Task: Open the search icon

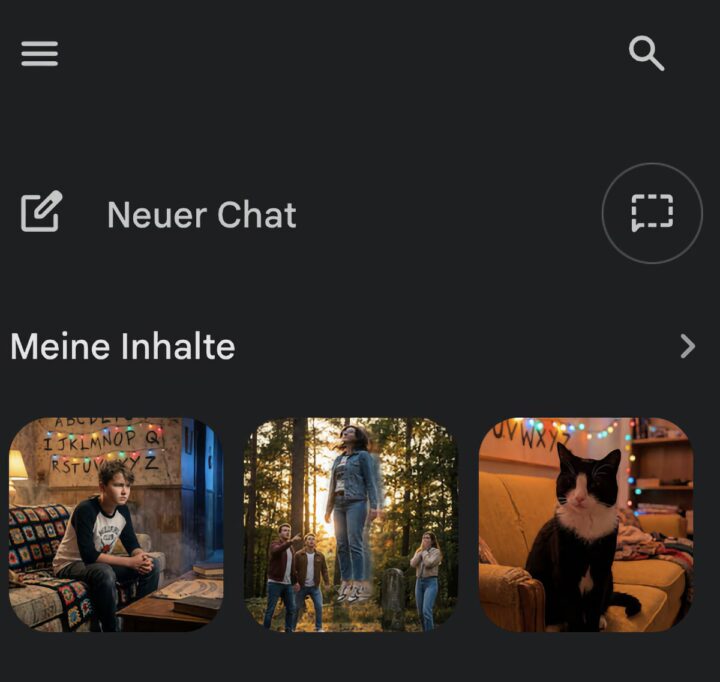Action: 646,54
